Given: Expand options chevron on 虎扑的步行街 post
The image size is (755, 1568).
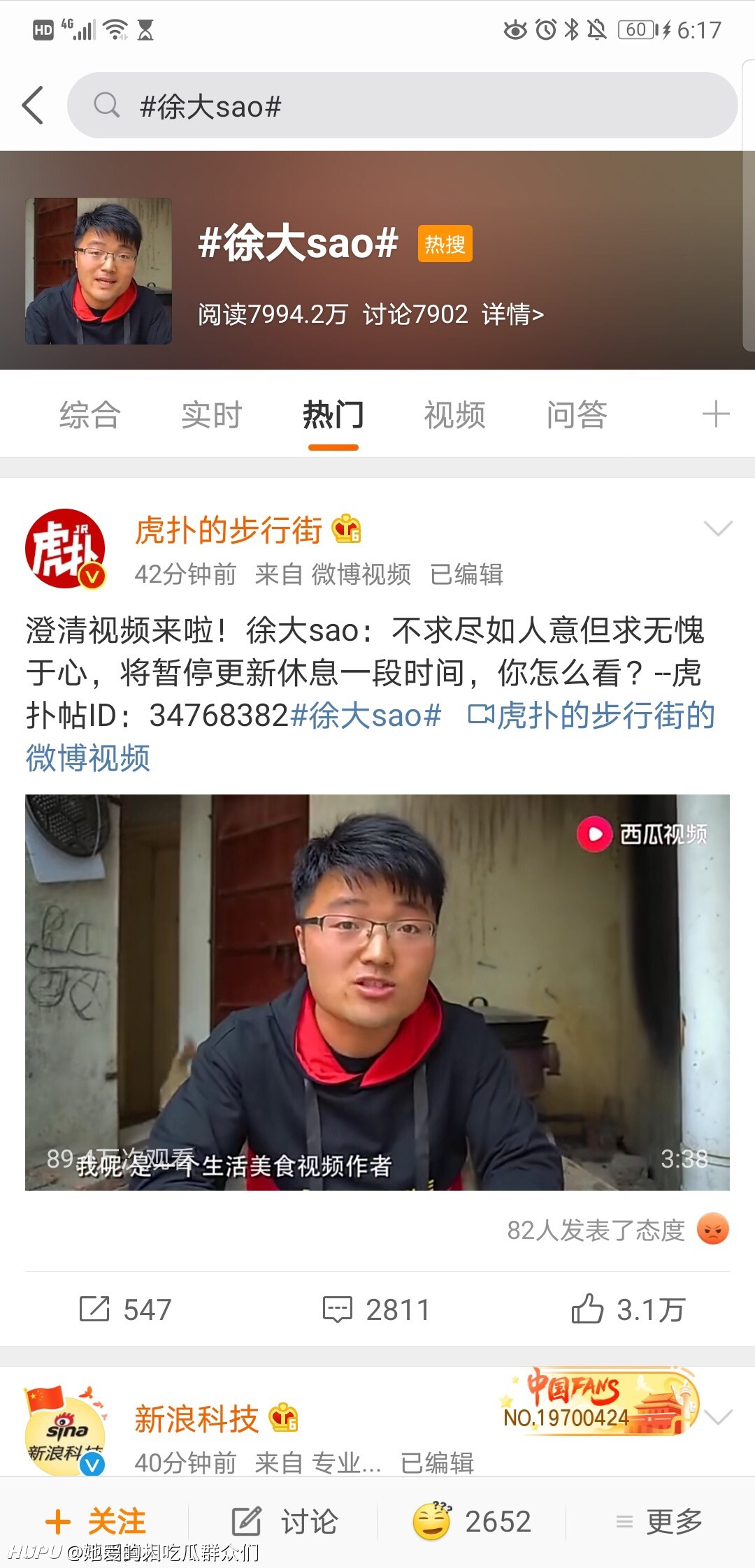Looking at the screenshot, I should (x=718, y=529).
